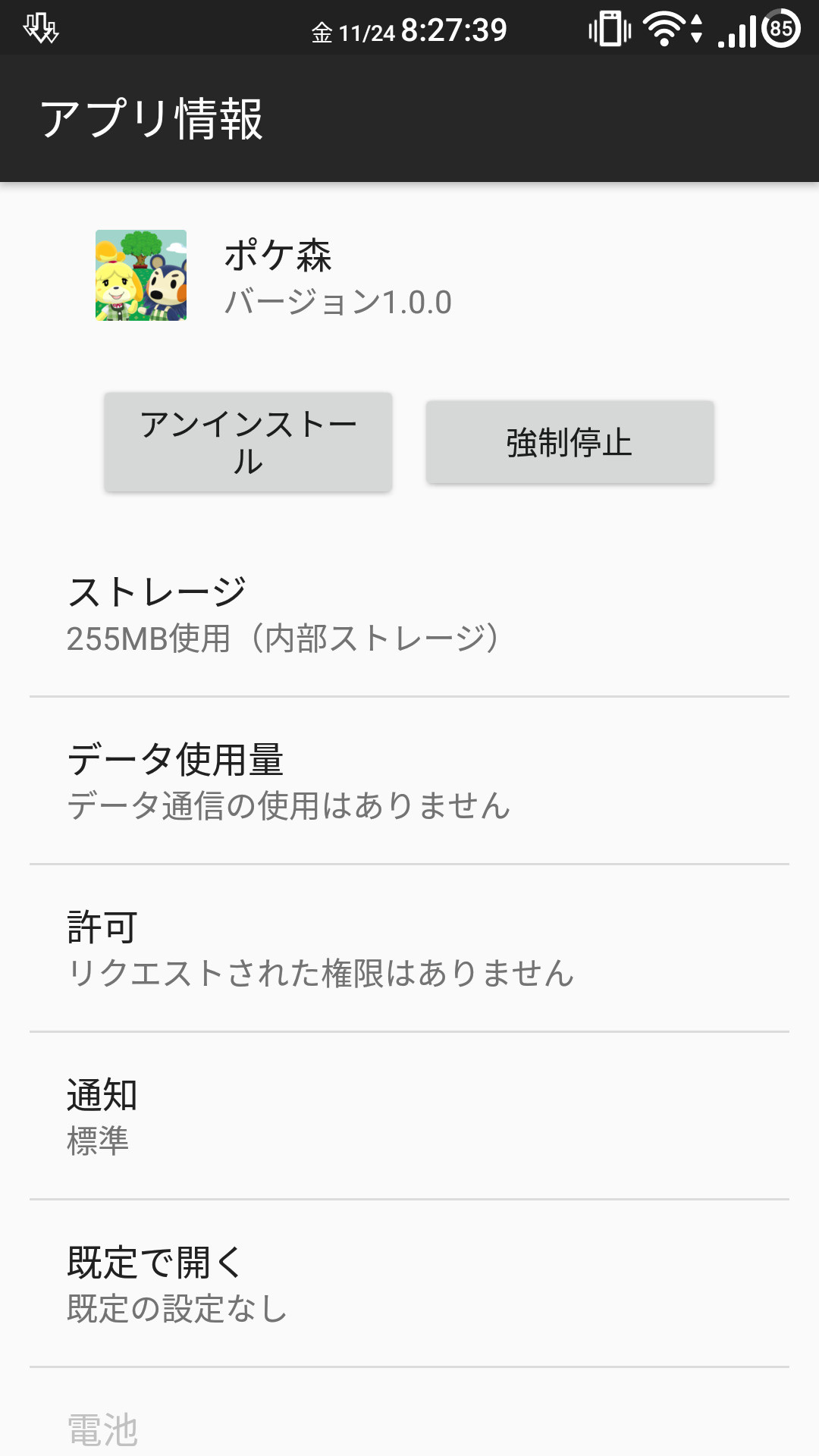The height and width of the screenshot is (1456, 819).
Task: Open the 既定で開く row
Action: pyautogui.click(x=409, y=1284)
